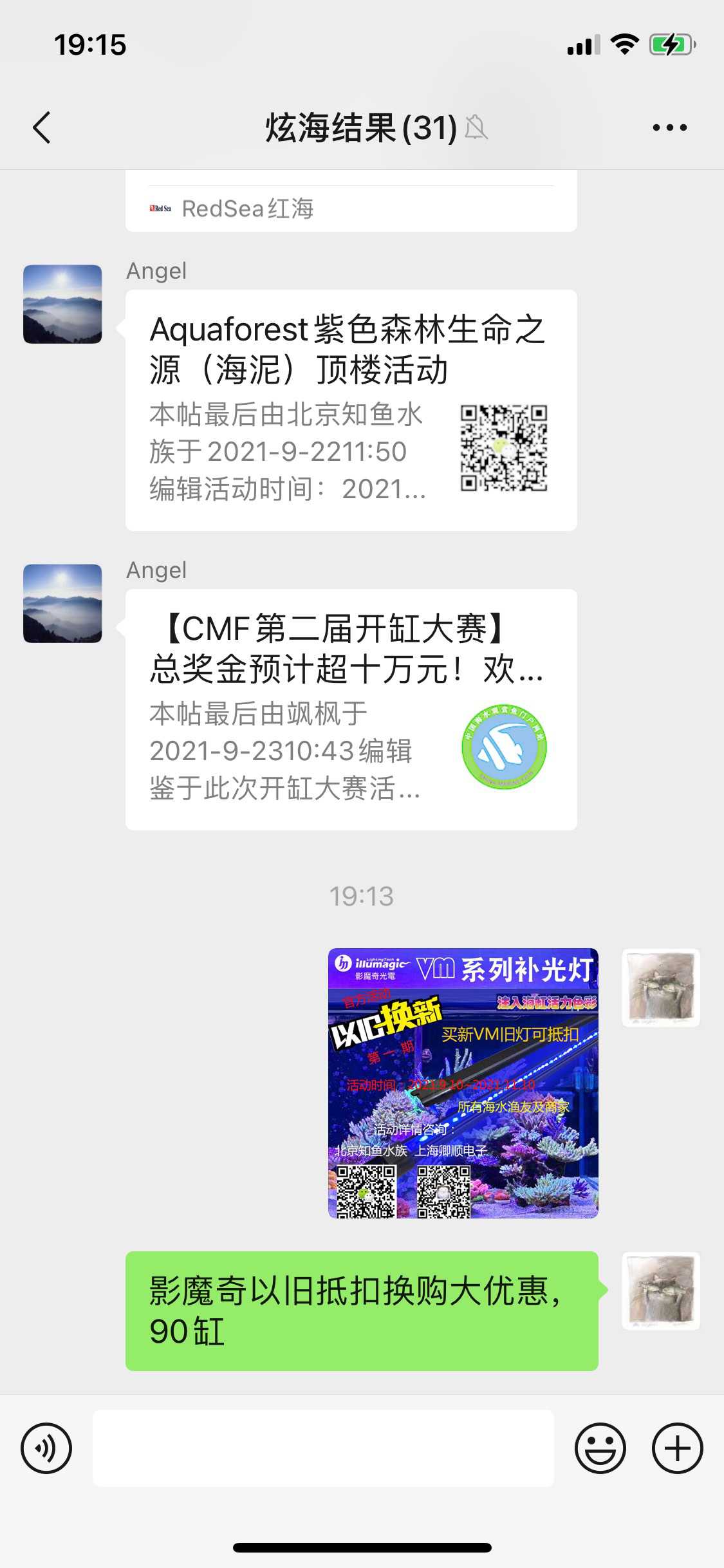This screenshot has width=724, height=1568.
Task: Open the Aquaforest紫色森林 shared link card
Action: coord(351,410)
